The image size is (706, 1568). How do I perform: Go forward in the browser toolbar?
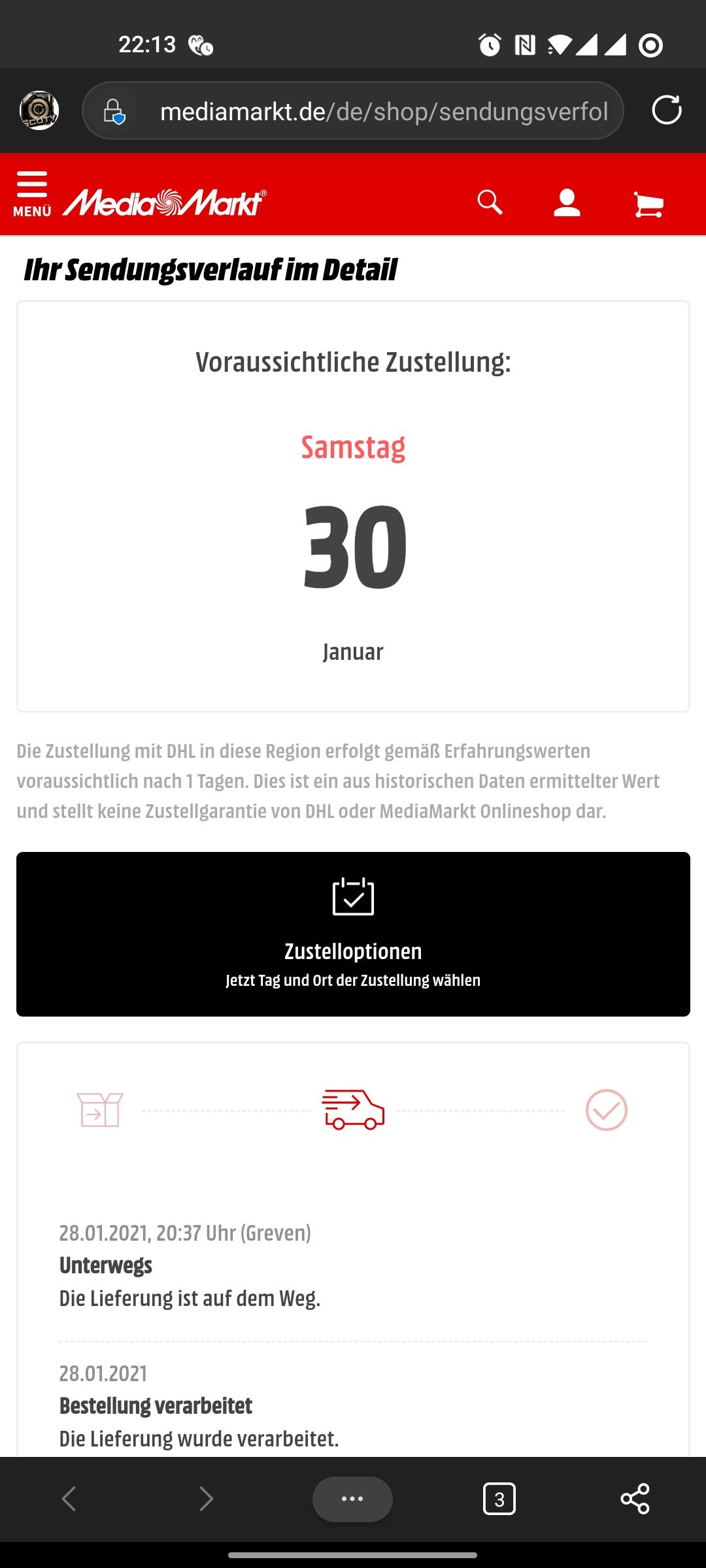[x=207, y=1499]
